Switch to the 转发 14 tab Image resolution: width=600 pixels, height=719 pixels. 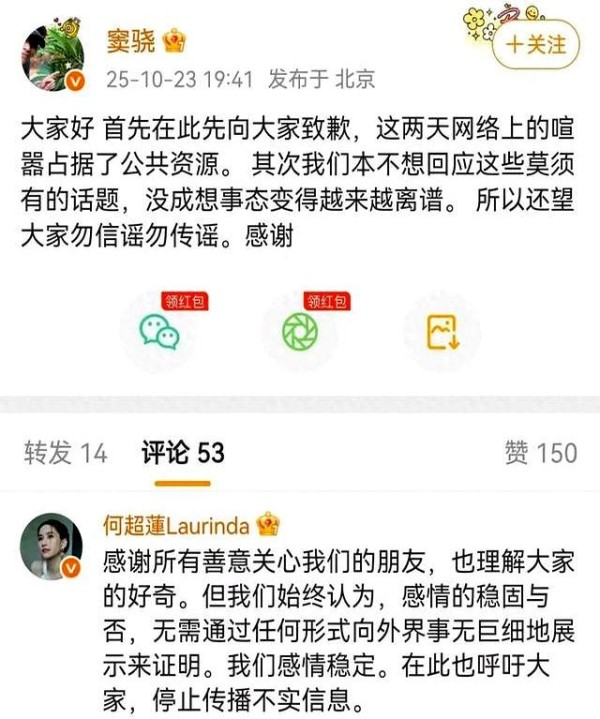(65, 453)
